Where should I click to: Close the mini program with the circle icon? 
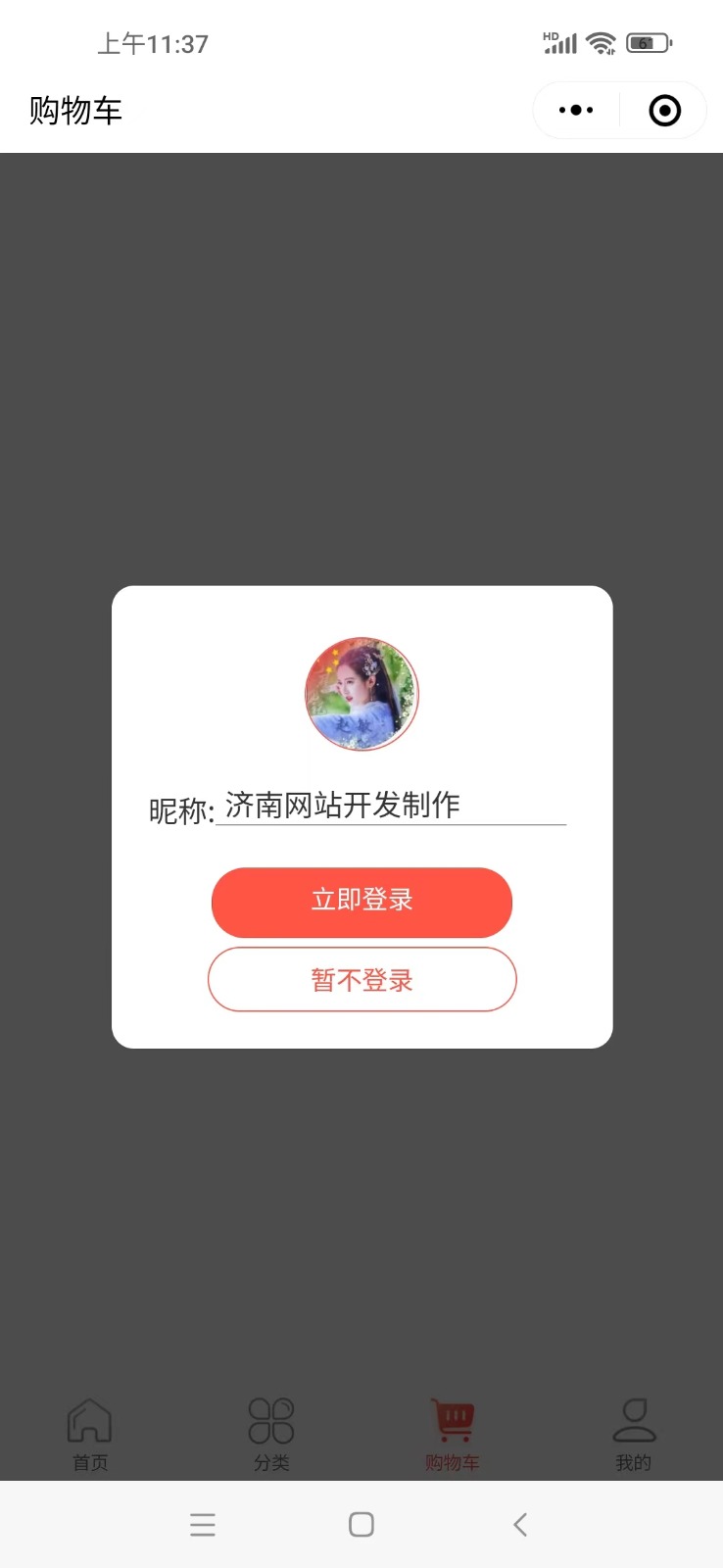coord(664,111)
